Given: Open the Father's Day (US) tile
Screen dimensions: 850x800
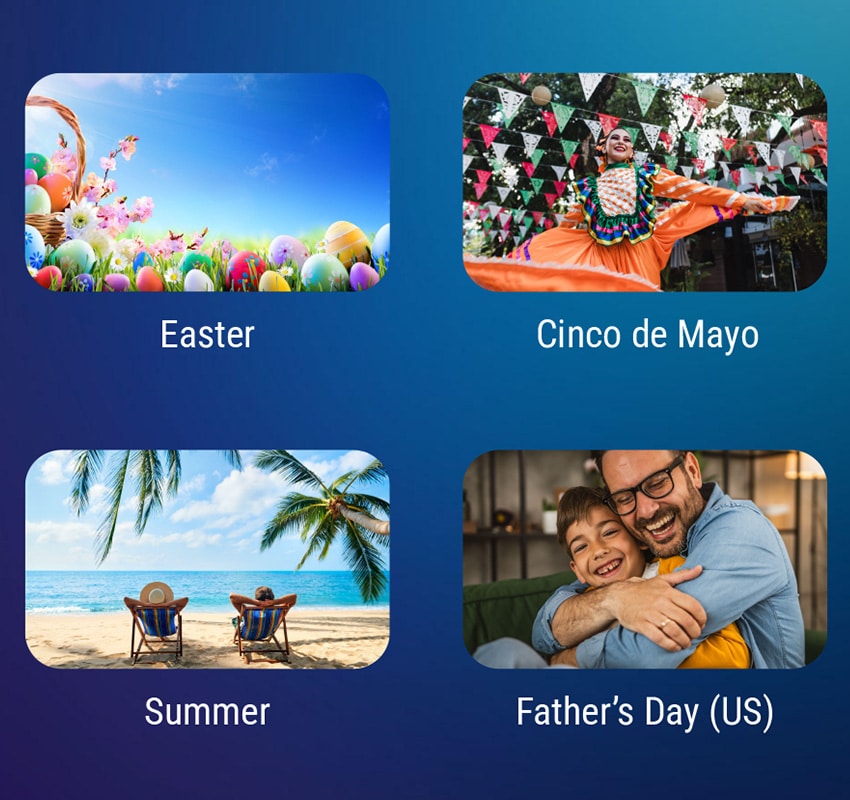Looking at the screenshot, I should 645,559.
